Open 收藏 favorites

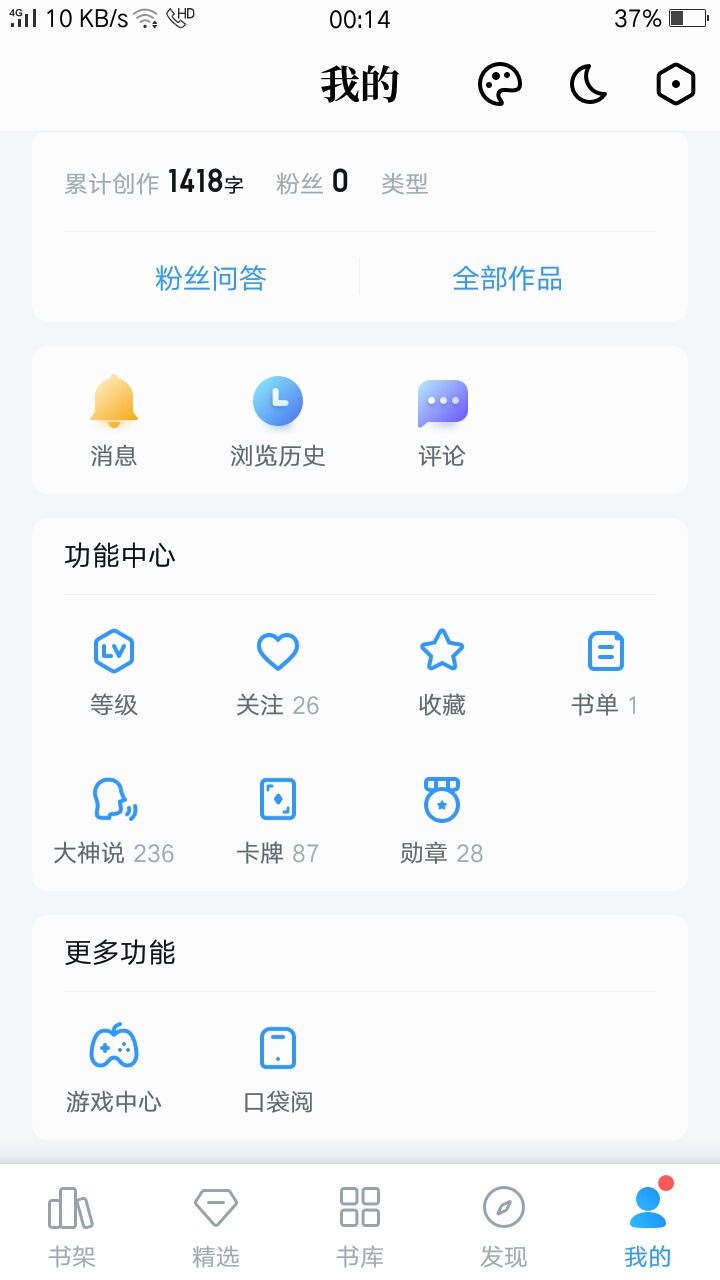coord(442,673)
